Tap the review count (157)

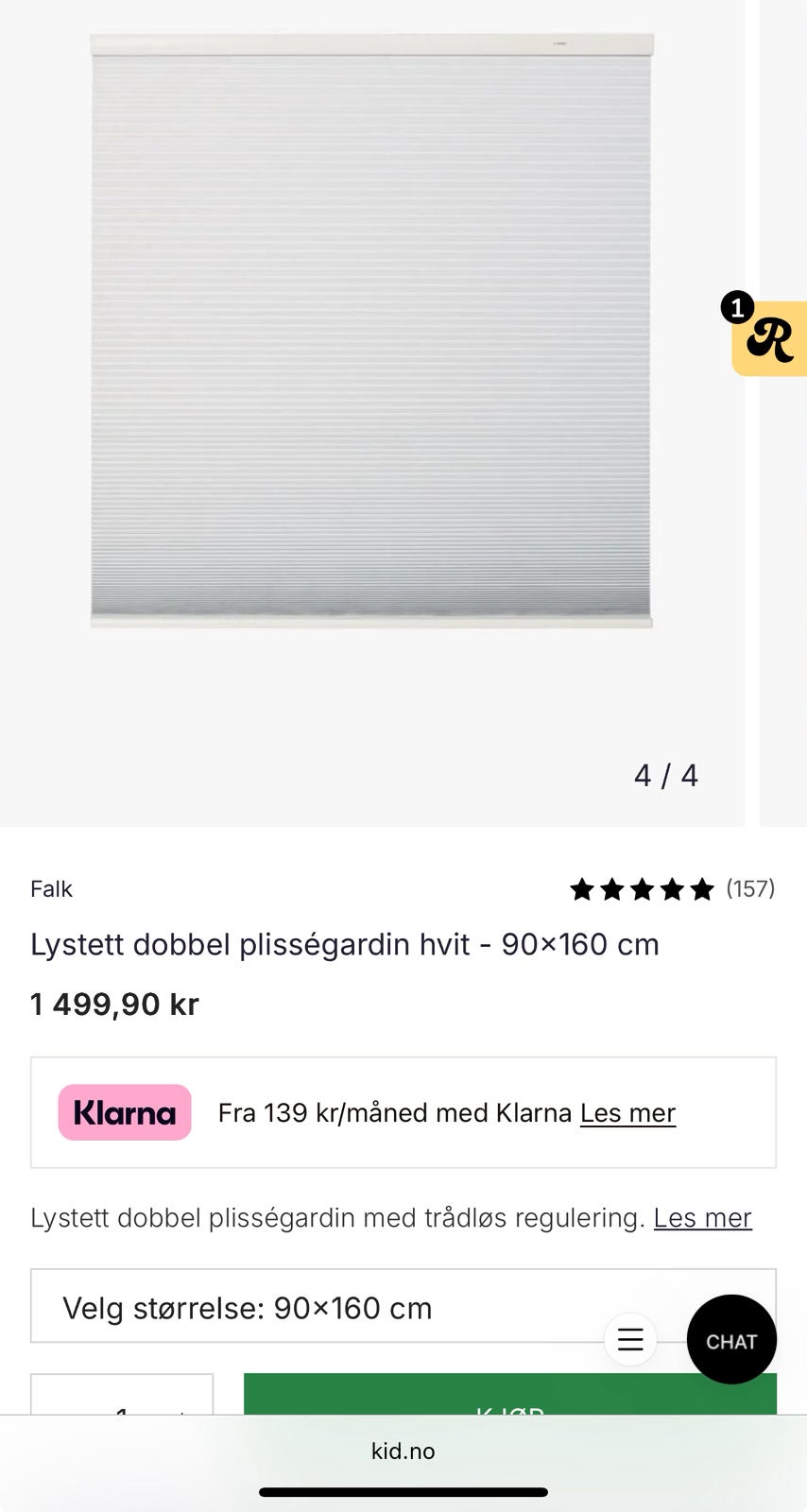(x=749, y=888)
